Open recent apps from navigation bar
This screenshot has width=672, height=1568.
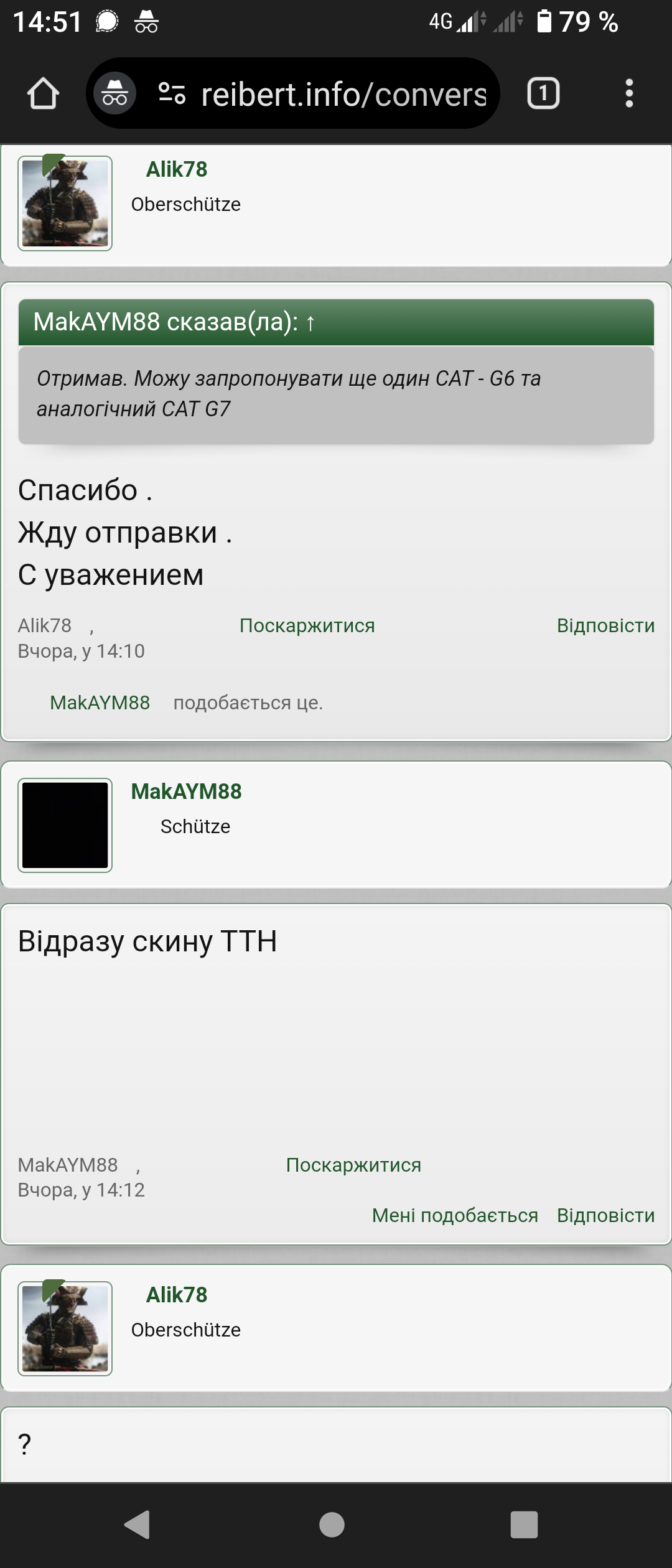click(x=523, y=1524)
